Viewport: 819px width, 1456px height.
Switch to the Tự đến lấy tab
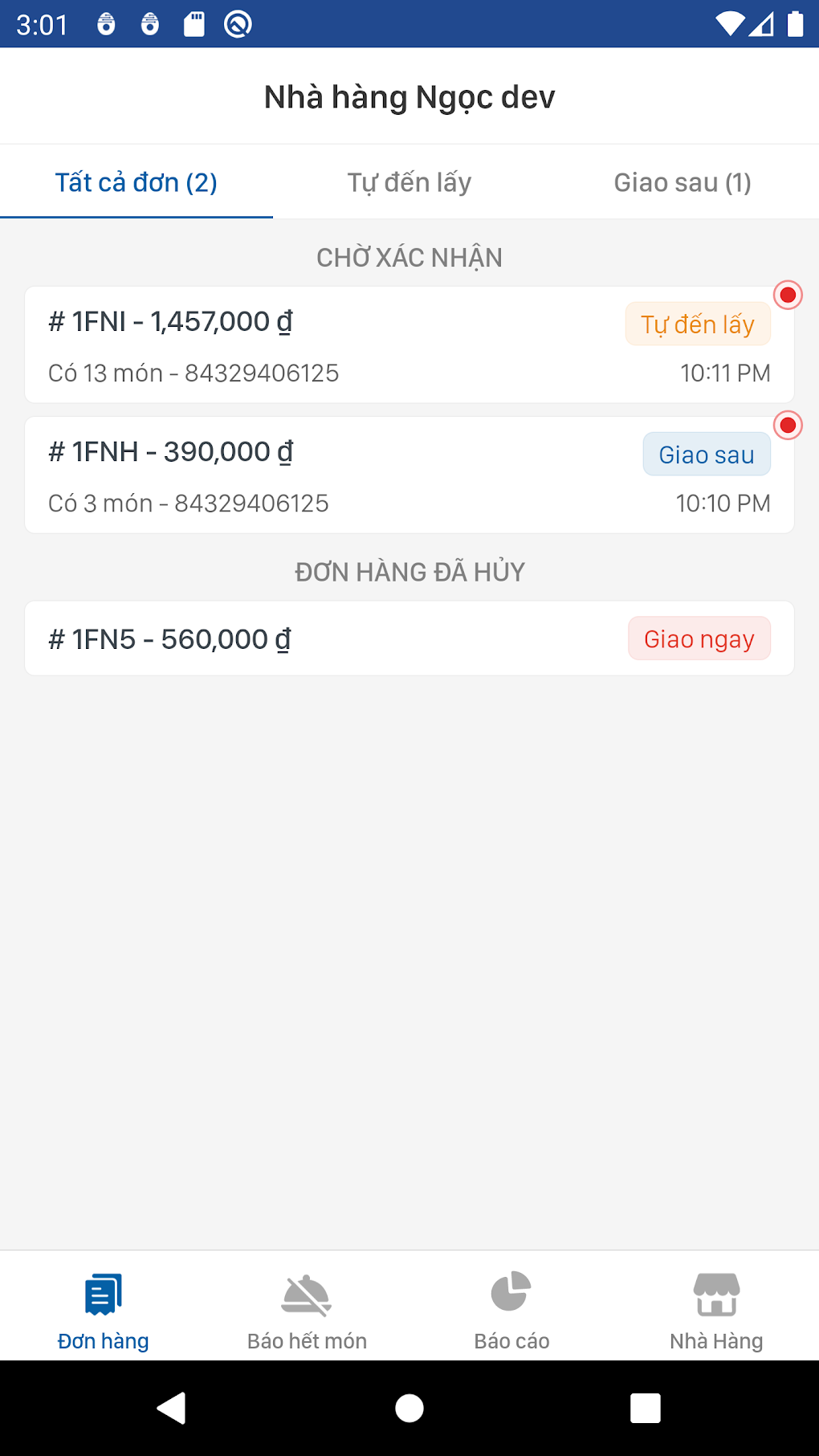pos(409,182)
